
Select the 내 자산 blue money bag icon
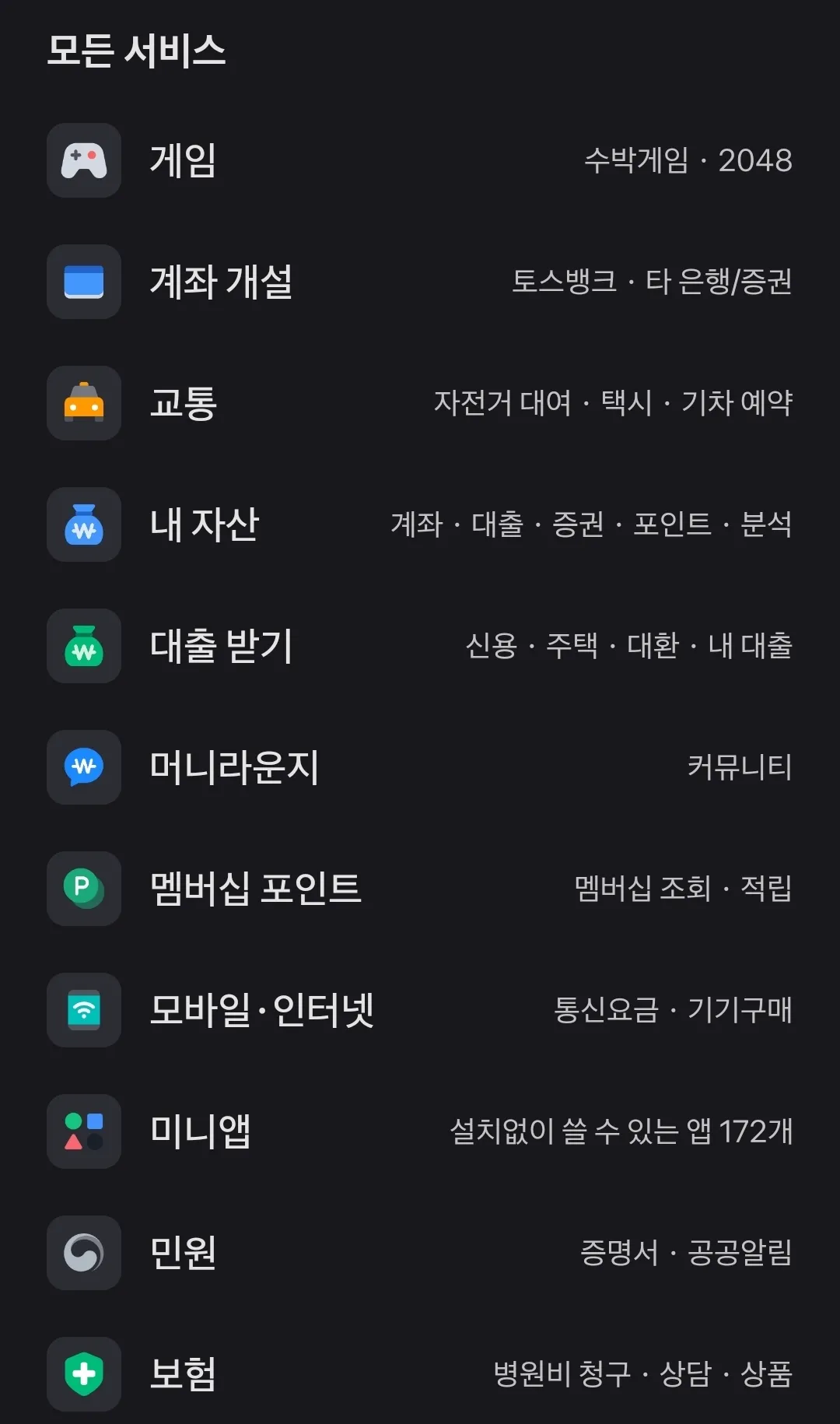pyautogui.click(x=83, y=525)
